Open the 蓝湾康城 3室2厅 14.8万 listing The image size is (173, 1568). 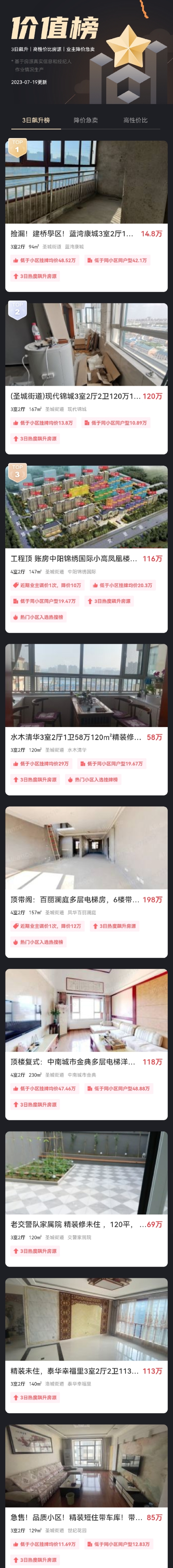coord(86,233)
